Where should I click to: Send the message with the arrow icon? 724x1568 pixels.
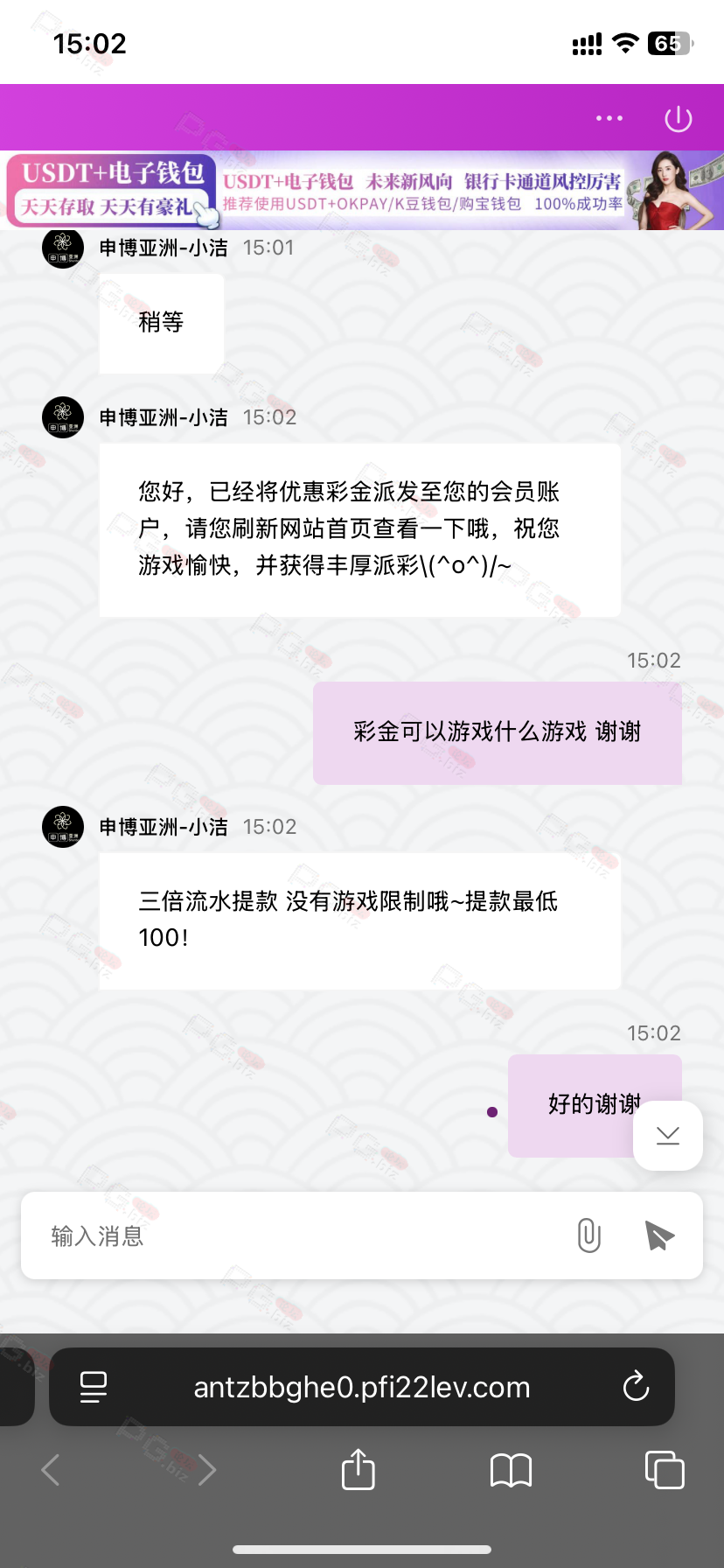[x=658, y=1235]
